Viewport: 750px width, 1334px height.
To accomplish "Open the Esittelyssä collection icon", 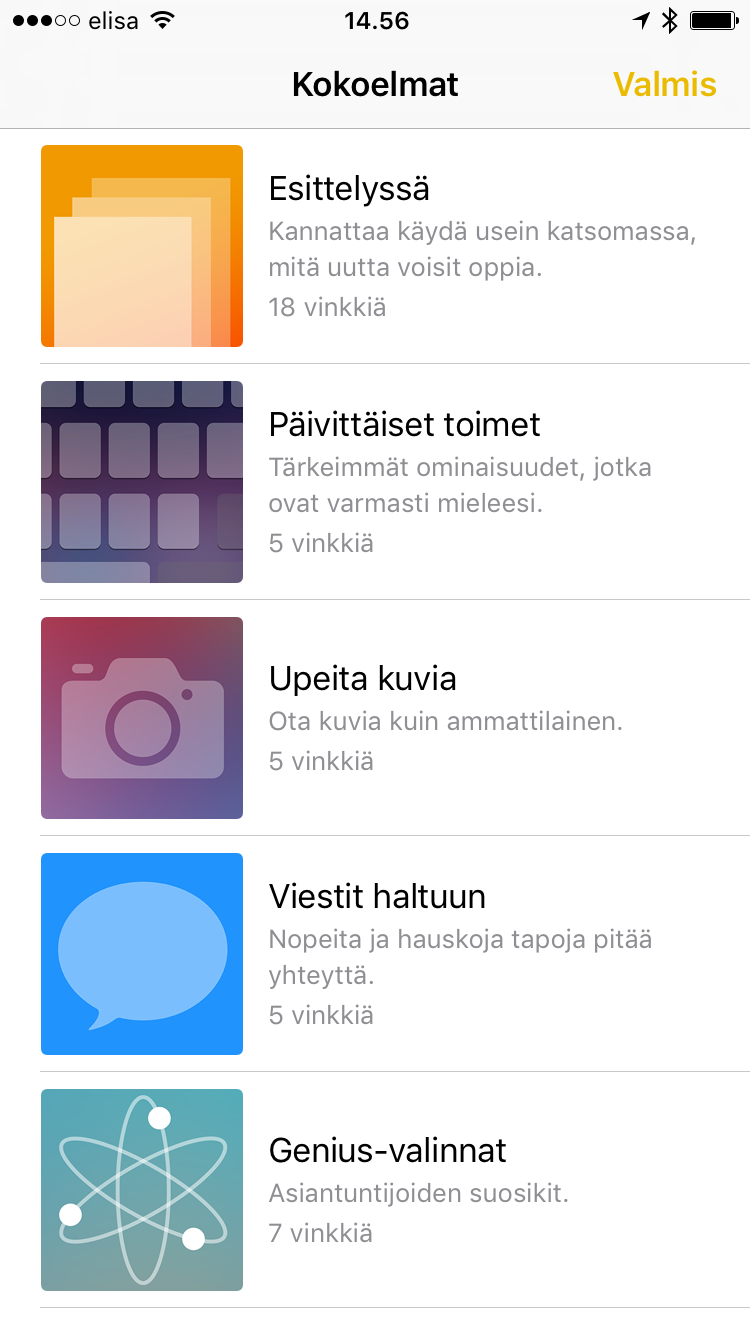I will [141, 246].
